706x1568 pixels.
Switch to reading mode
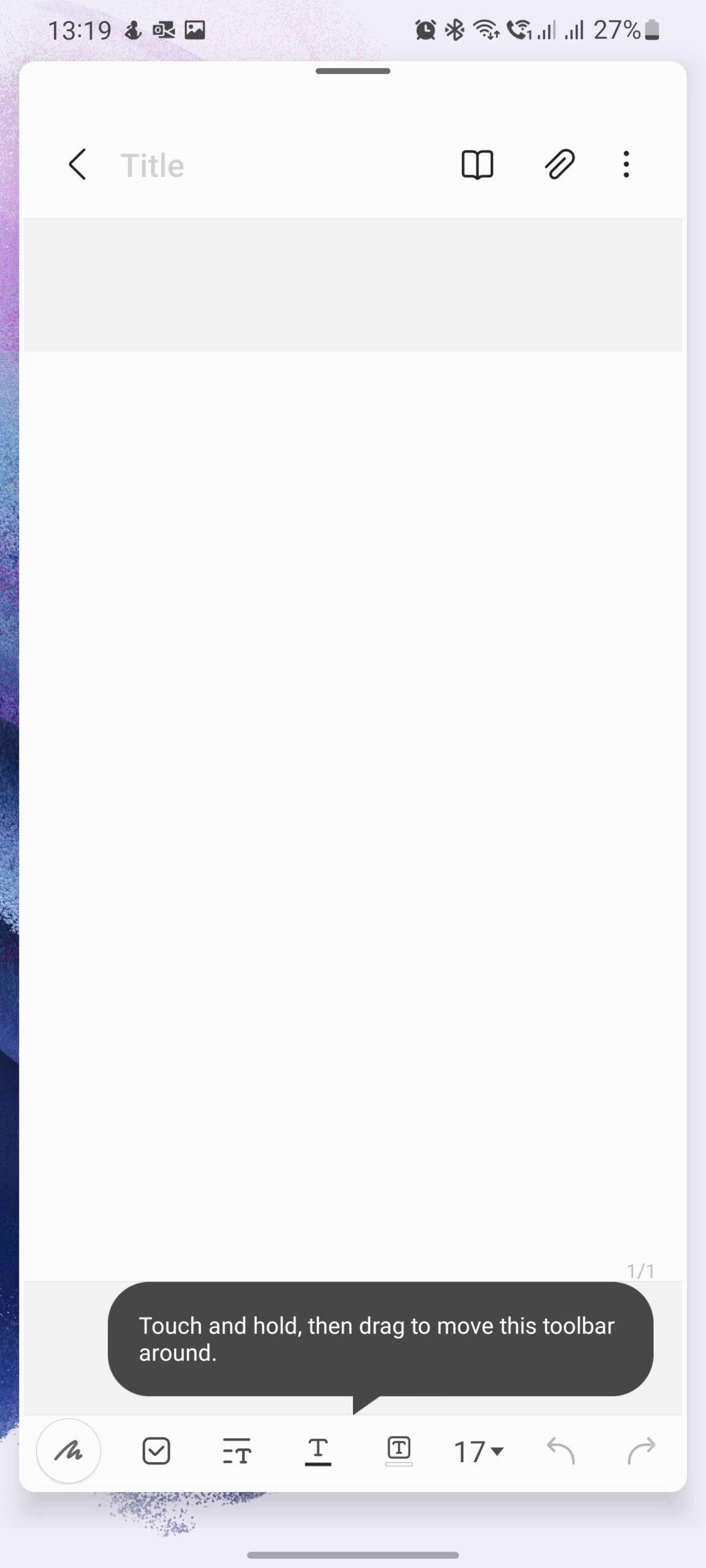click(x=477, y=165)
